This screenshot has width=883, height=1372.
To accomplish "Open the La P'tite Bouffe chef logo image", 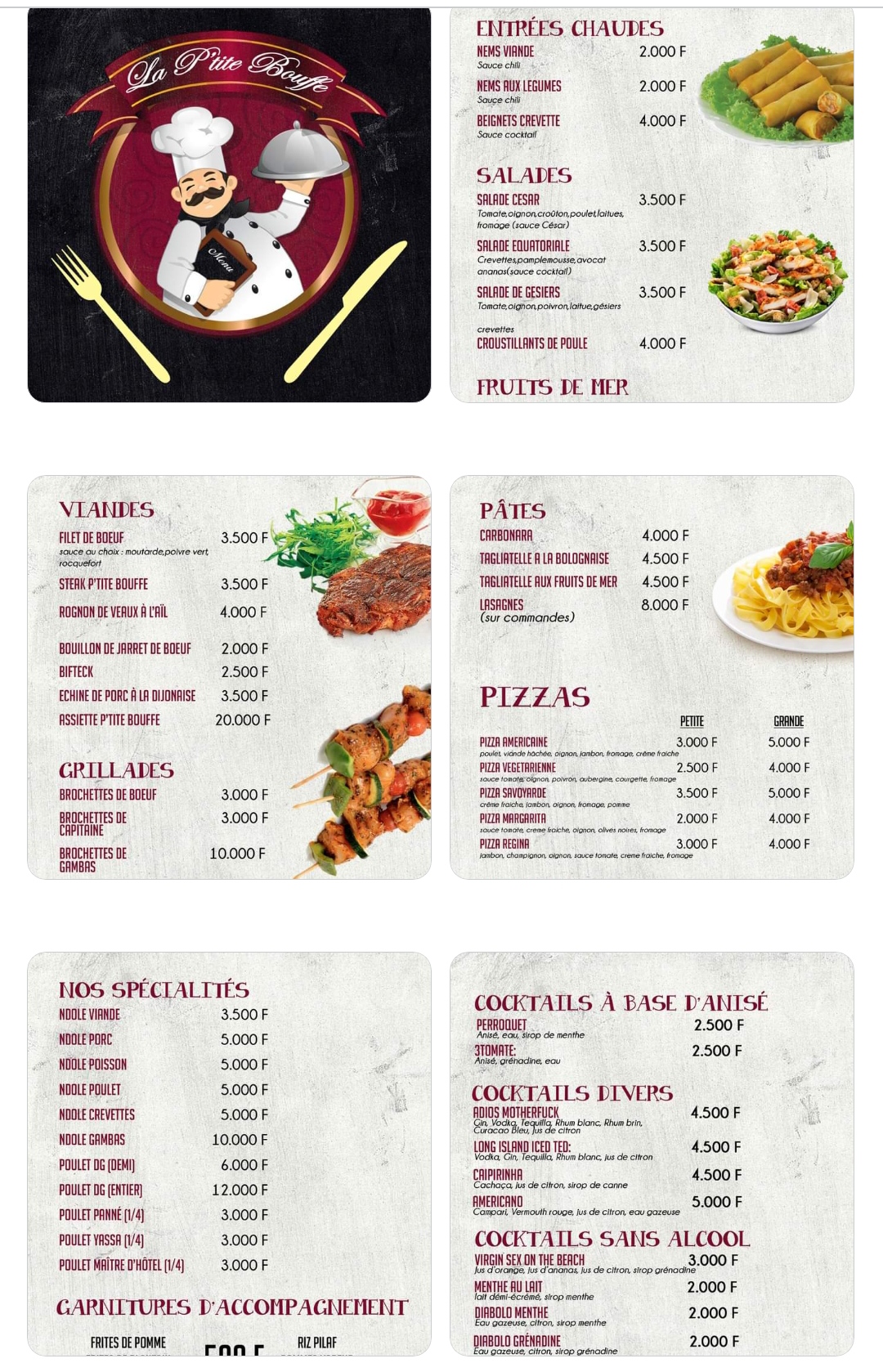I will (229, 204).
